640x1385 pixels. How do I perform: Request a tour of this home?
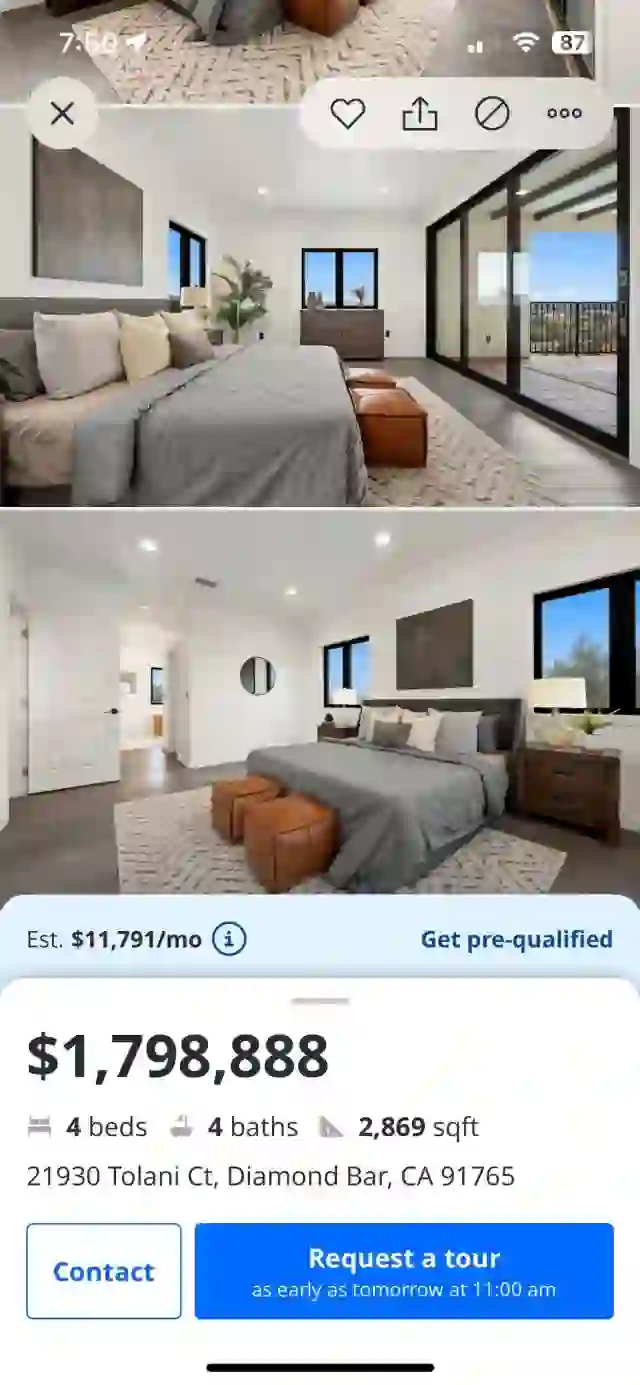point(404,1271)
